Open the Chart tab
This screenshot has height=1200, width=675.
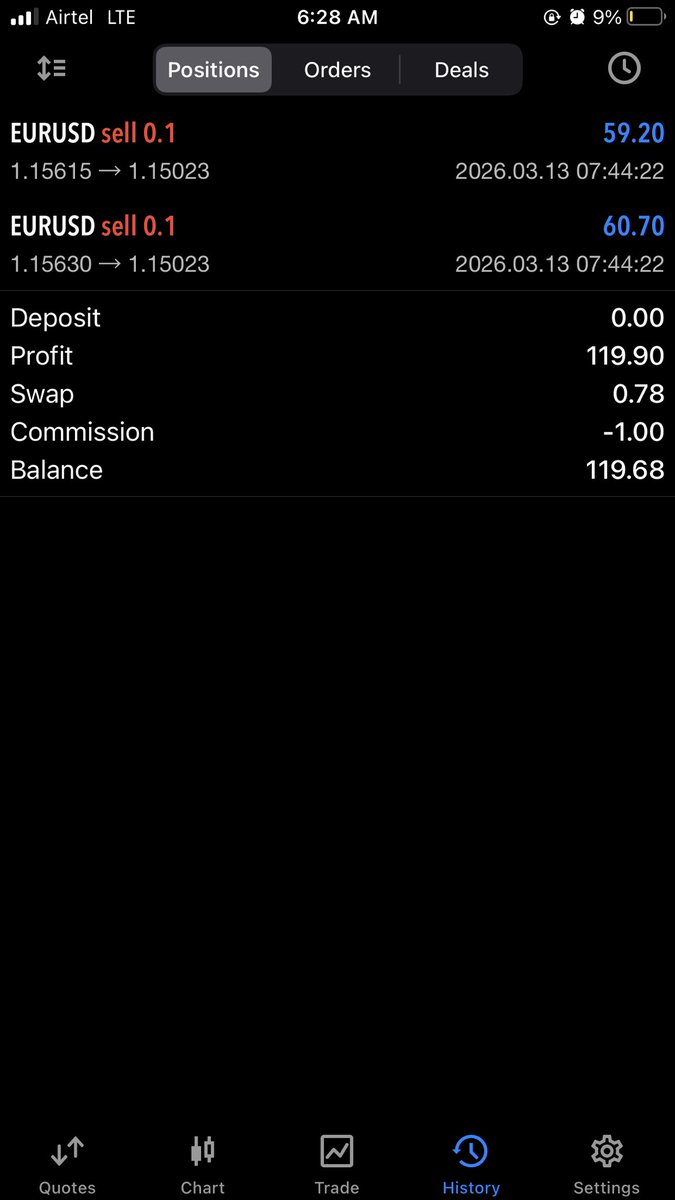(202, 1165)
